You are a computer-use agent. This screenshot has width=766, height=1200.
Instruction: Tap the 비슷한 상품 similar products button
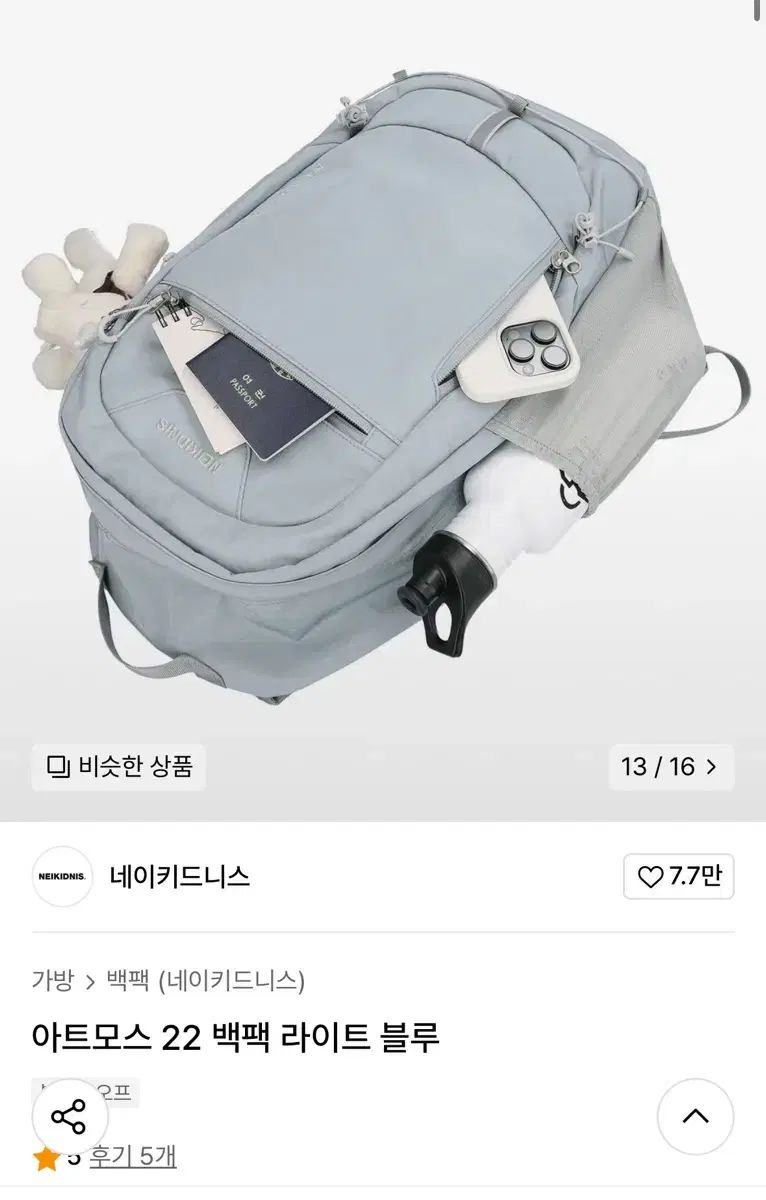[119, 768]
